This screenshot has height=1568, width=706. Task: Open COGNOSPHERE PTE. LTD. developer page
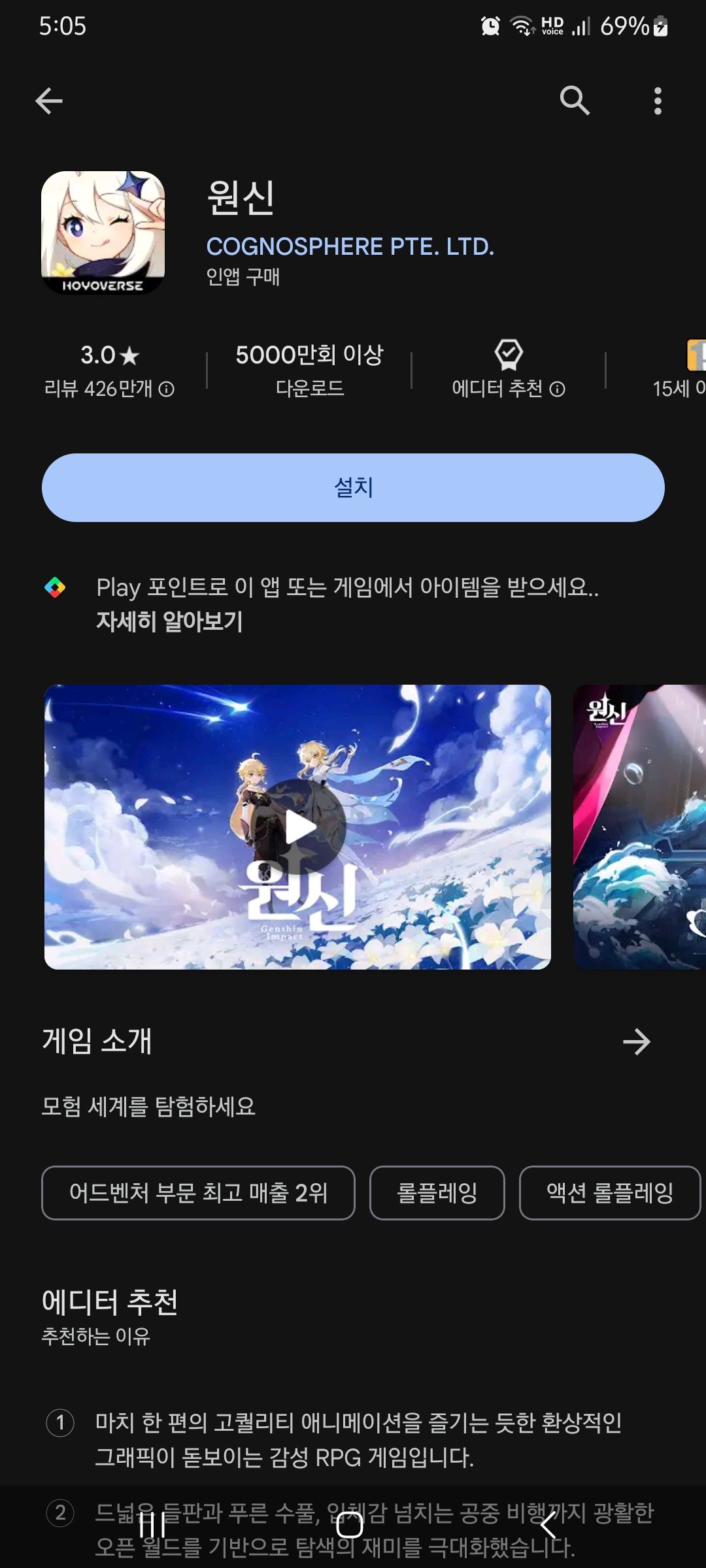point(350,247)
